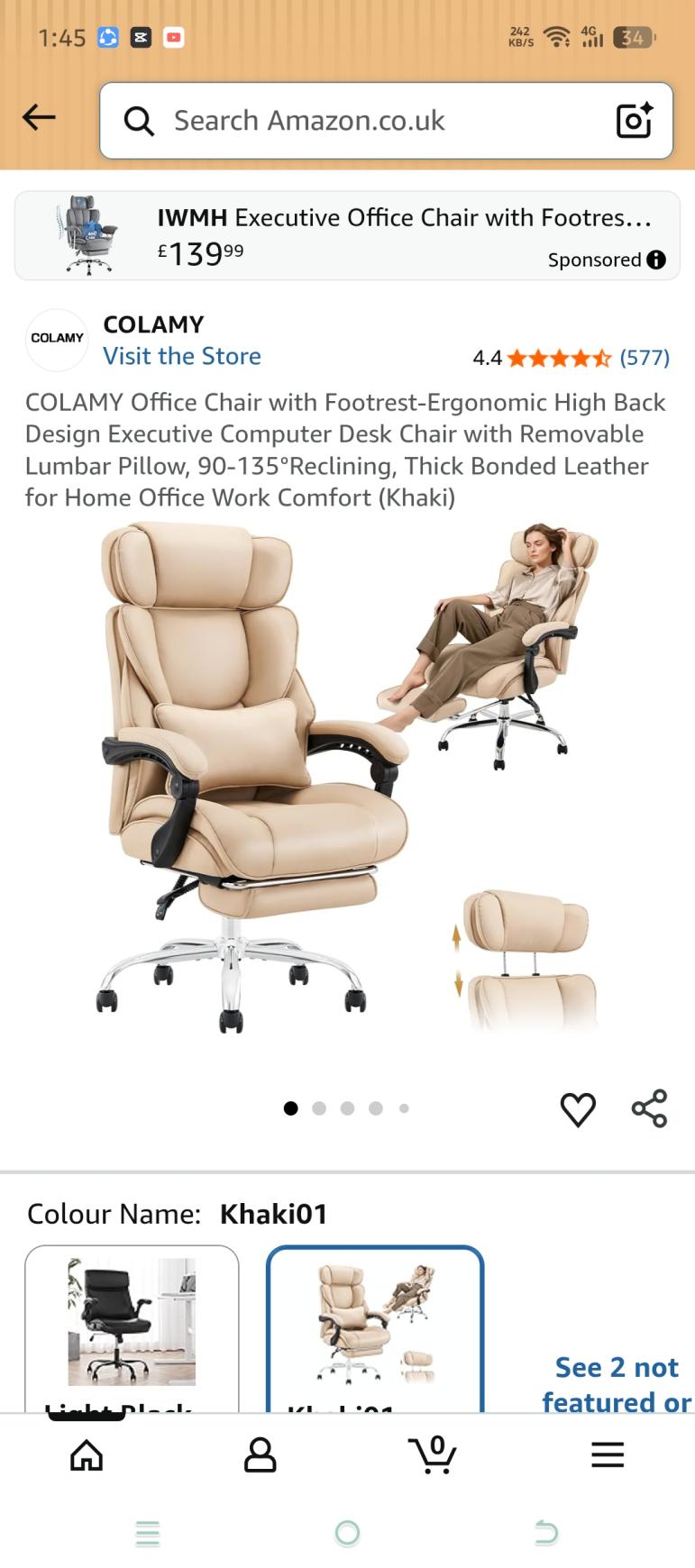Screen dimensions: 695x1568
Task: Add this chair to wish list
Action: click(x=578, y=1109)
